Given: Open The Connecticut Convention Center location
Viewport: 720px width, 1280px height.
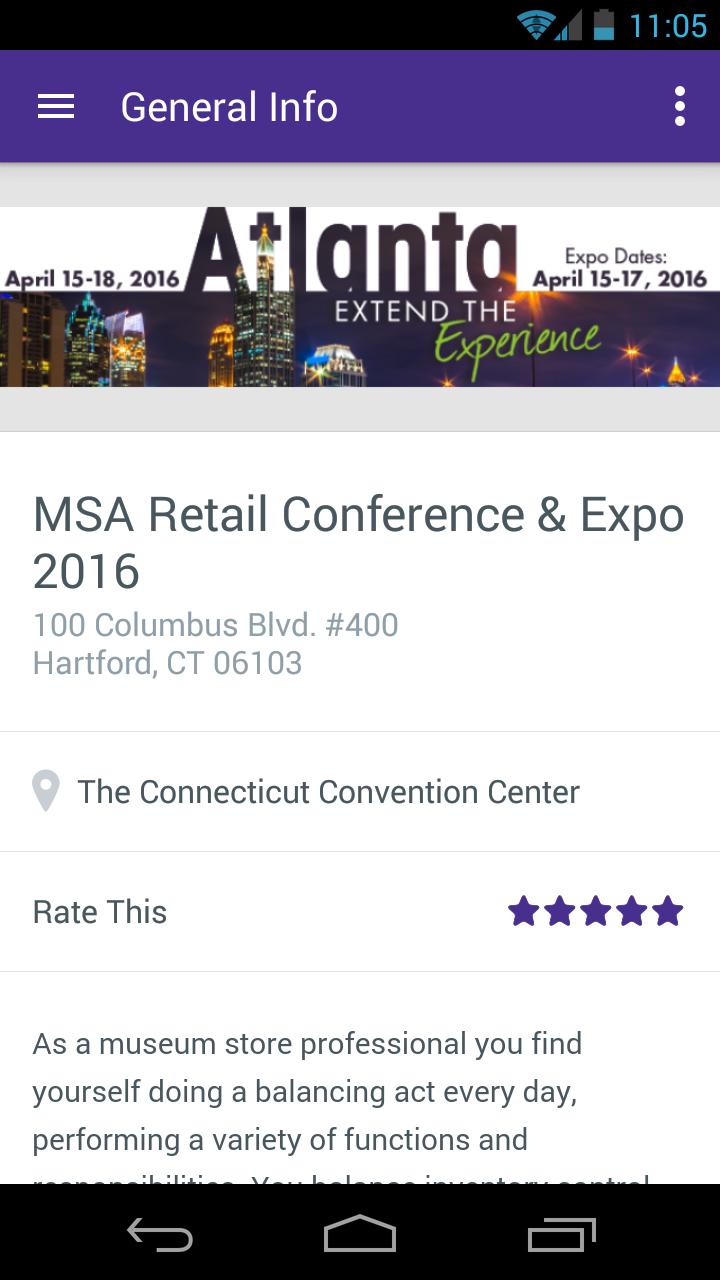Looking at the screenshot, I should click(328, 792).
